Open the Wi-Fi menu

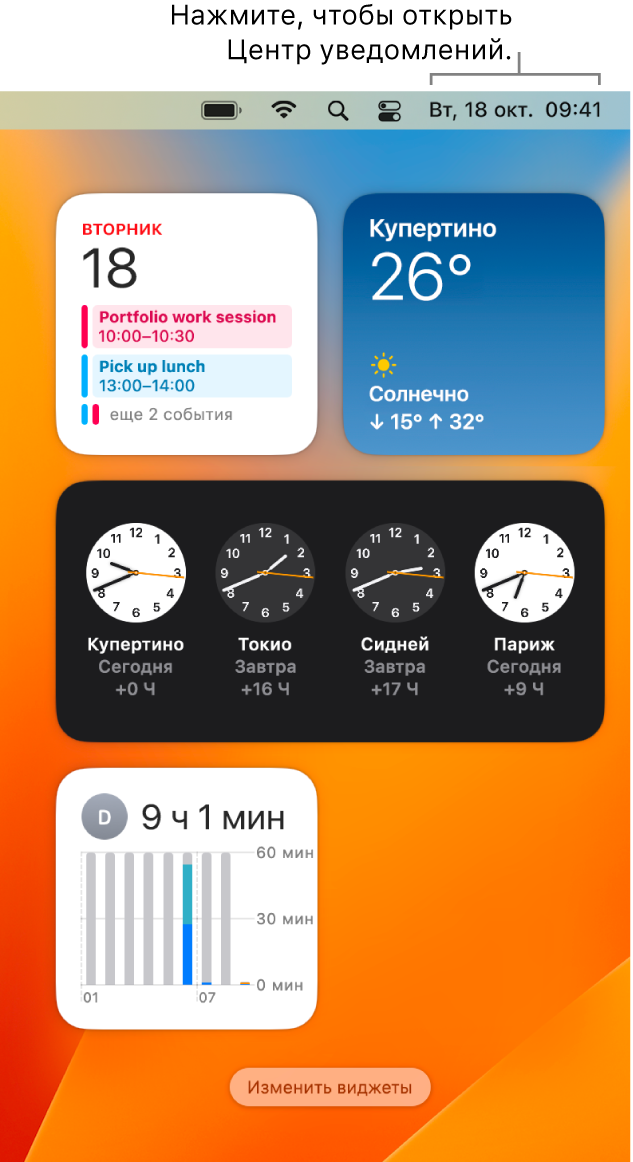point(286,110)
